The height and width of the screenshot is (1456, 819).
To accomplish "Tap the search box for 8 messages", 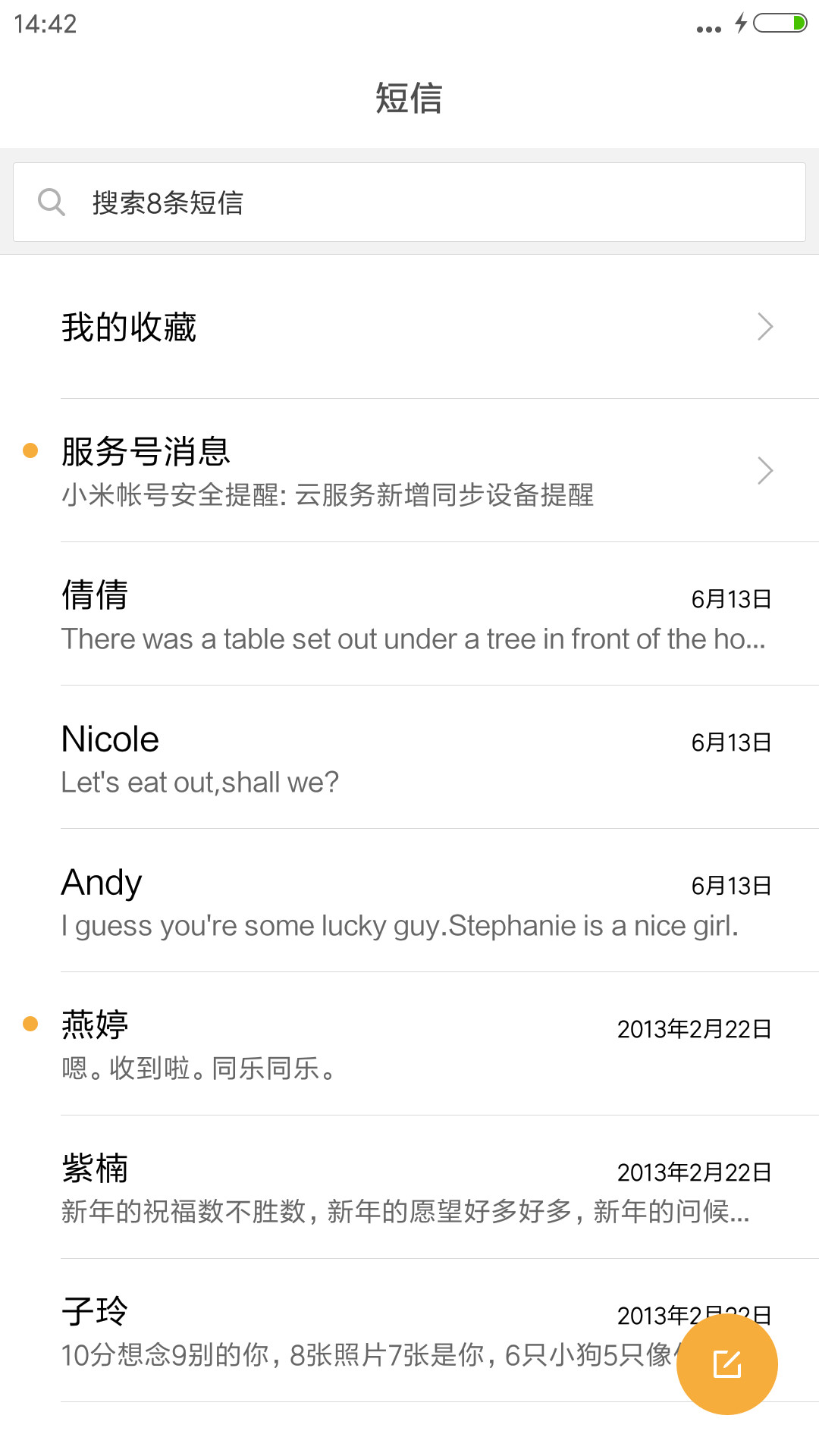I will (409, 202).
